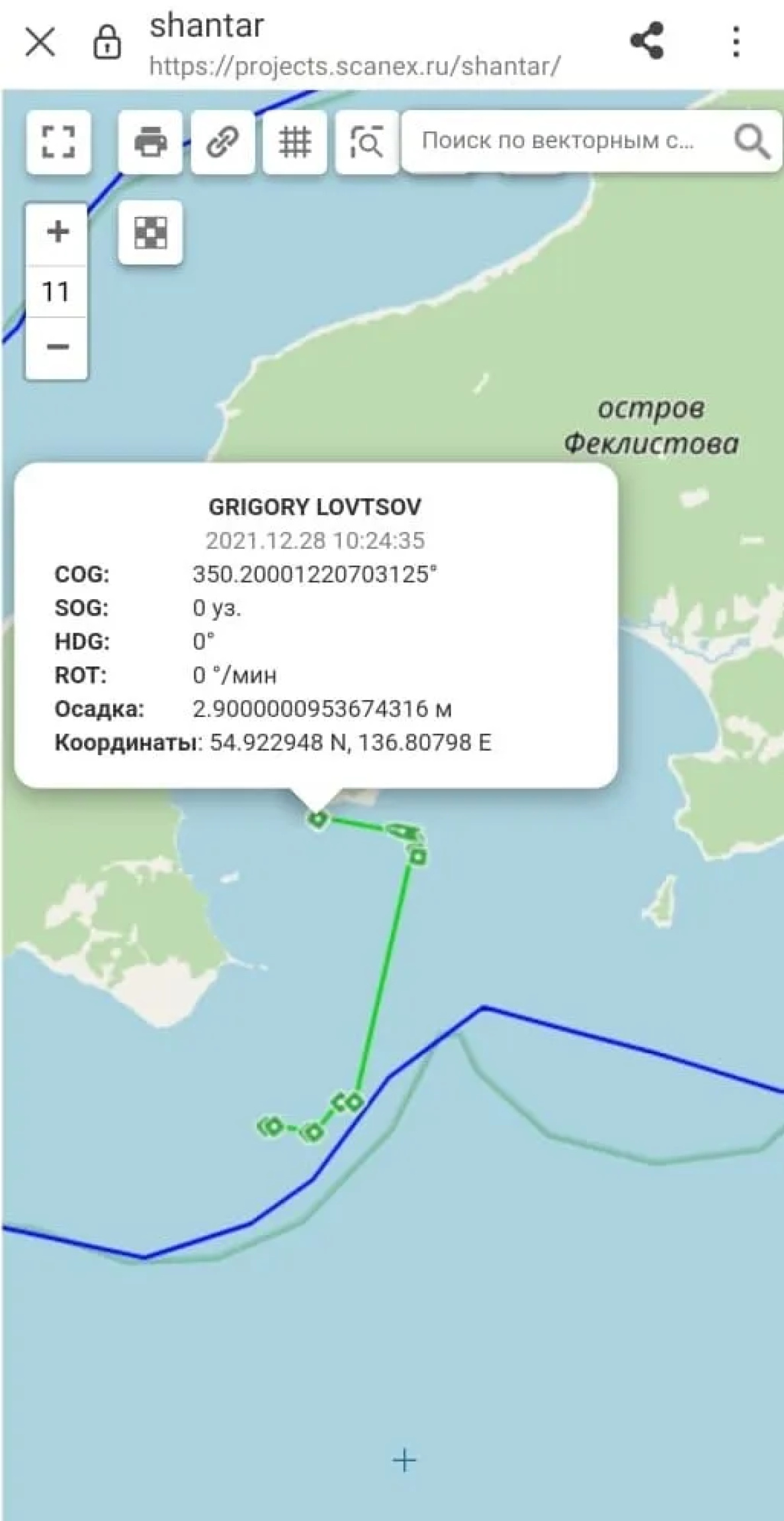The width and height of the screenshot is (784, 1521).
Task: Open the browser overflow menu
Action: [x=736, y=42]
